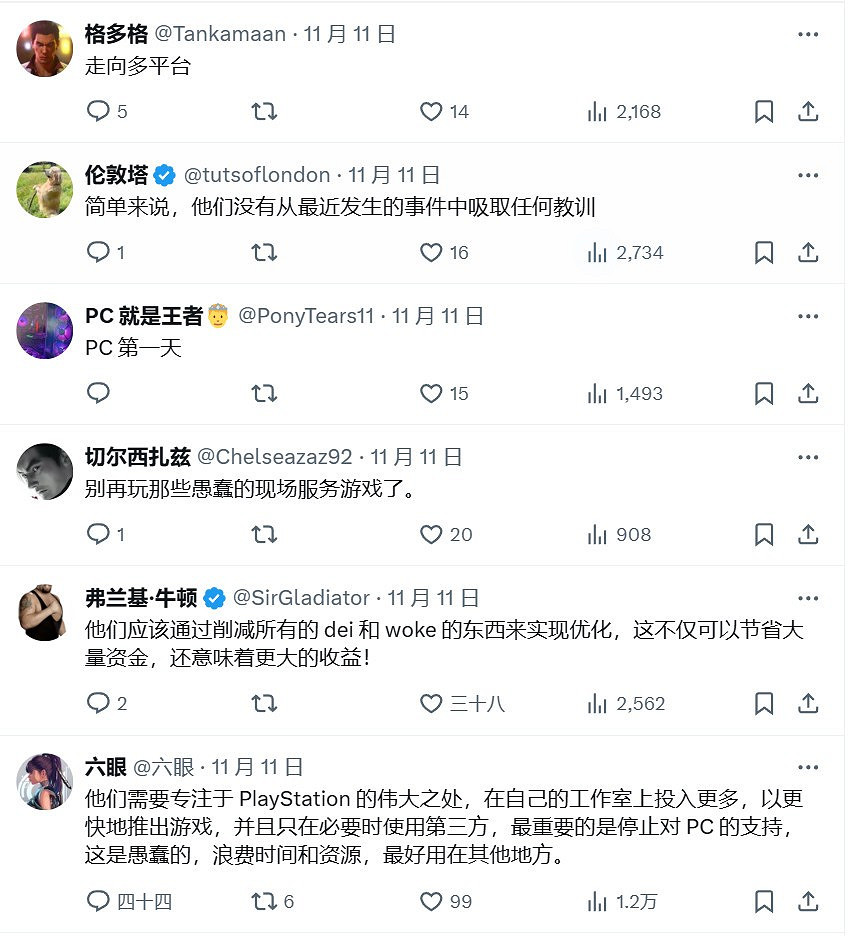Viewport: 868px width, 936px height.
Task: Open overflow menu on 格多格's post
Action: click(x=807, y=34)
